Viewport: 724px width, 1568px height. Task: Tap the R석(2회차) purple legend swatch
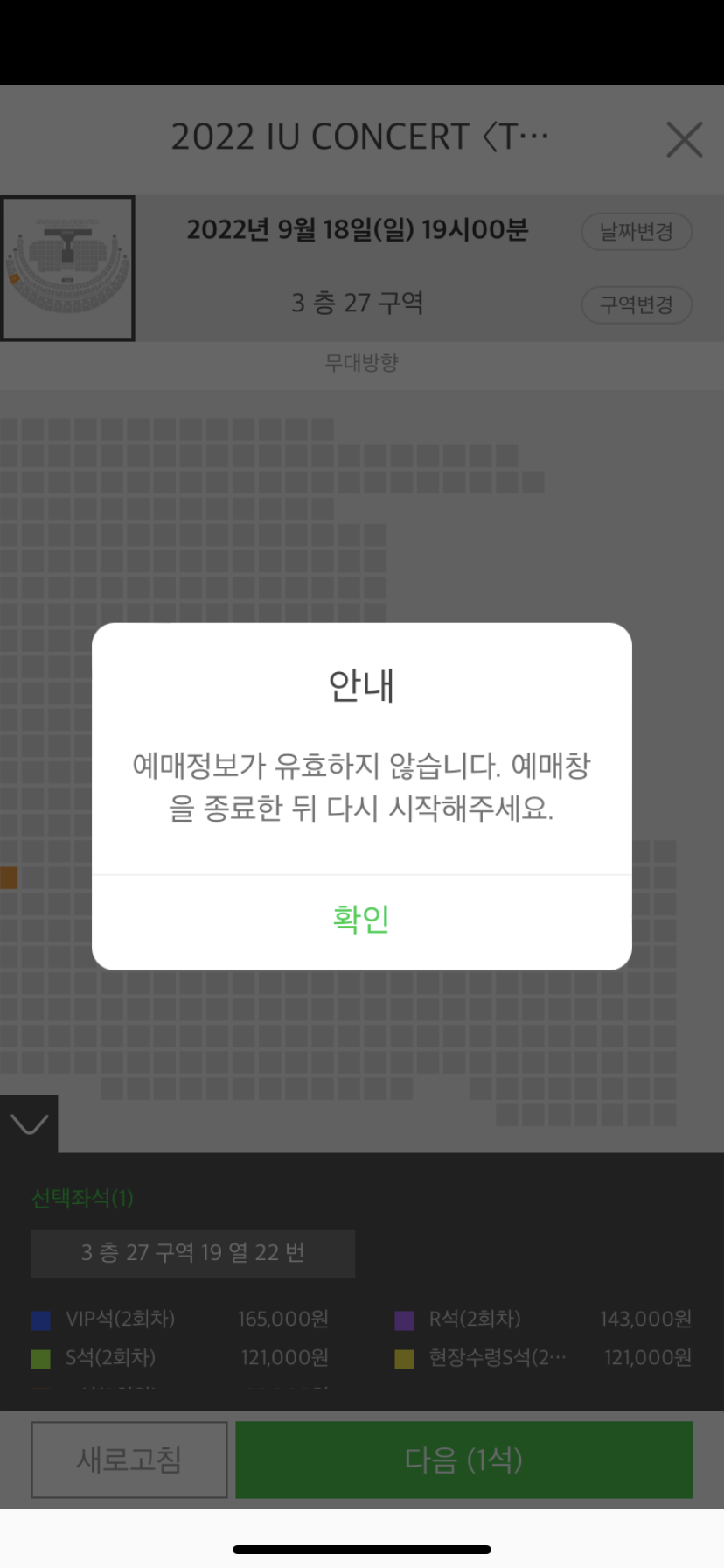coord(402,1319)
